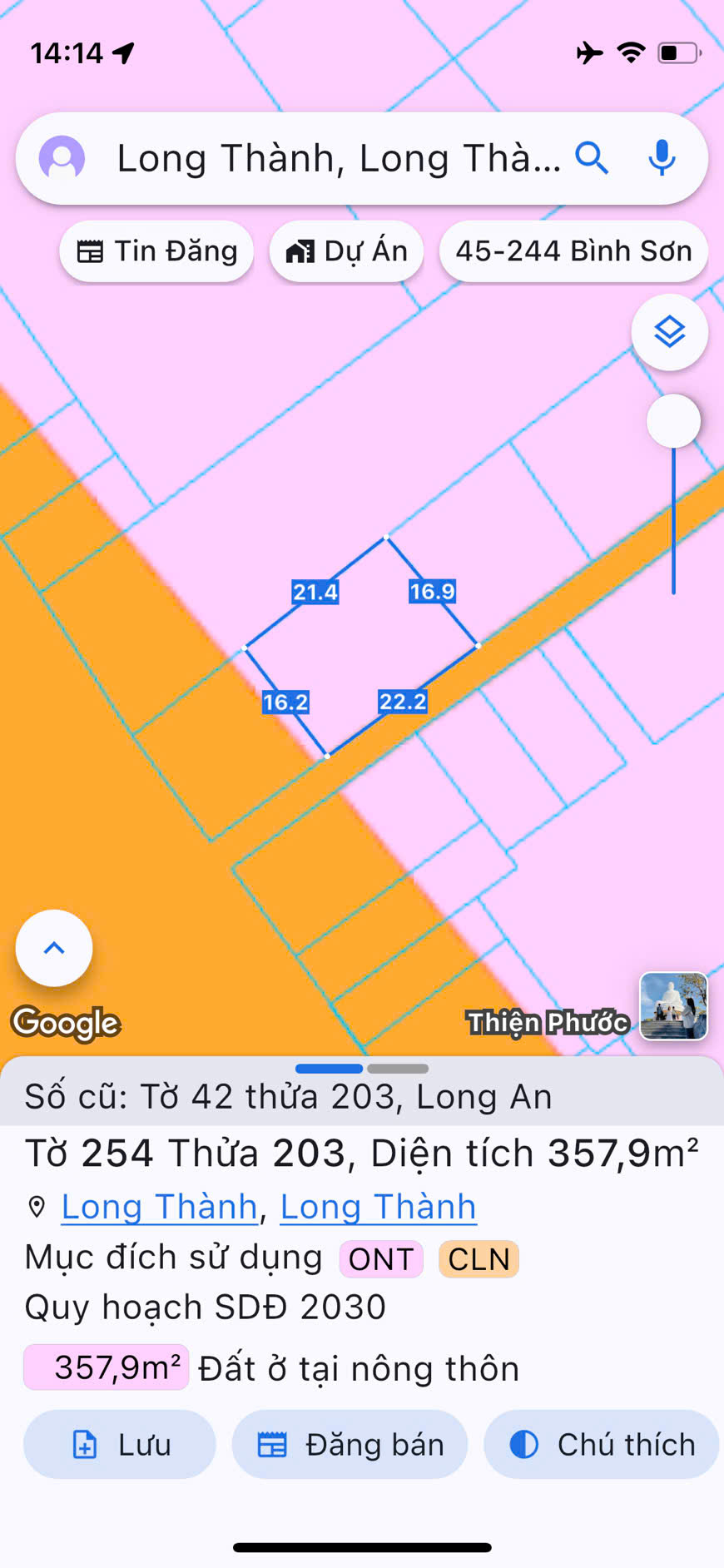The image size is (724, 1568).
Task: Open the Thiện Phước photo thumbnail
Action: click(x=673, y=1006)
